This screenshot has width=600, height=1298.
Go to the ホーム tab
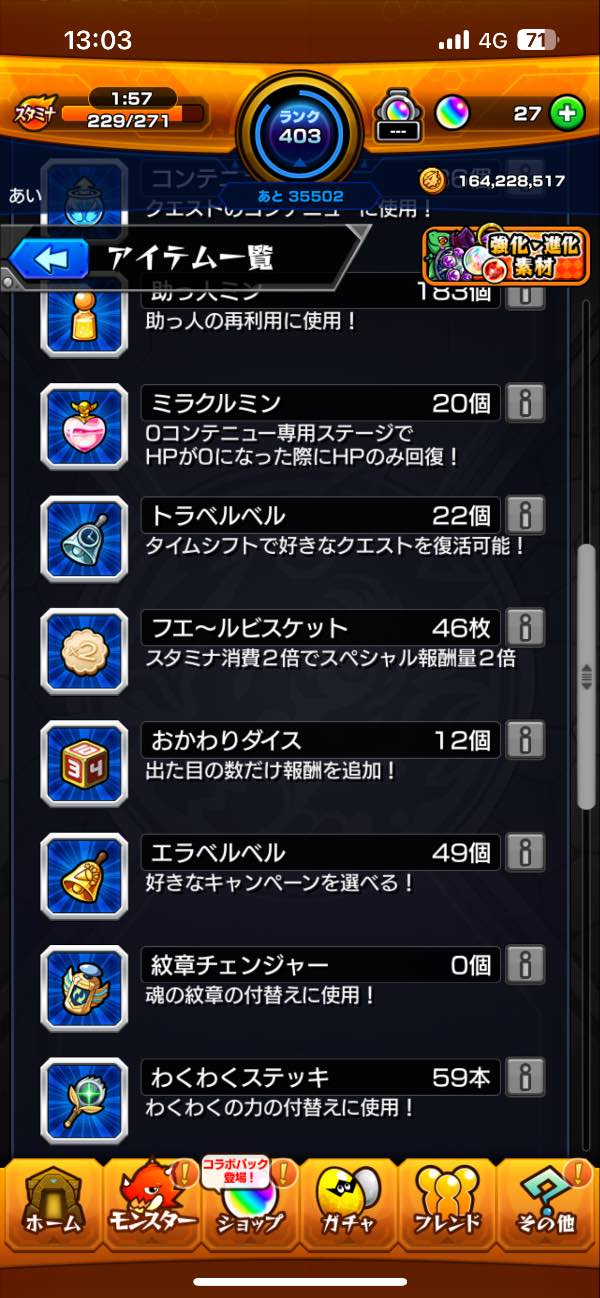(x=53, y=1208)
